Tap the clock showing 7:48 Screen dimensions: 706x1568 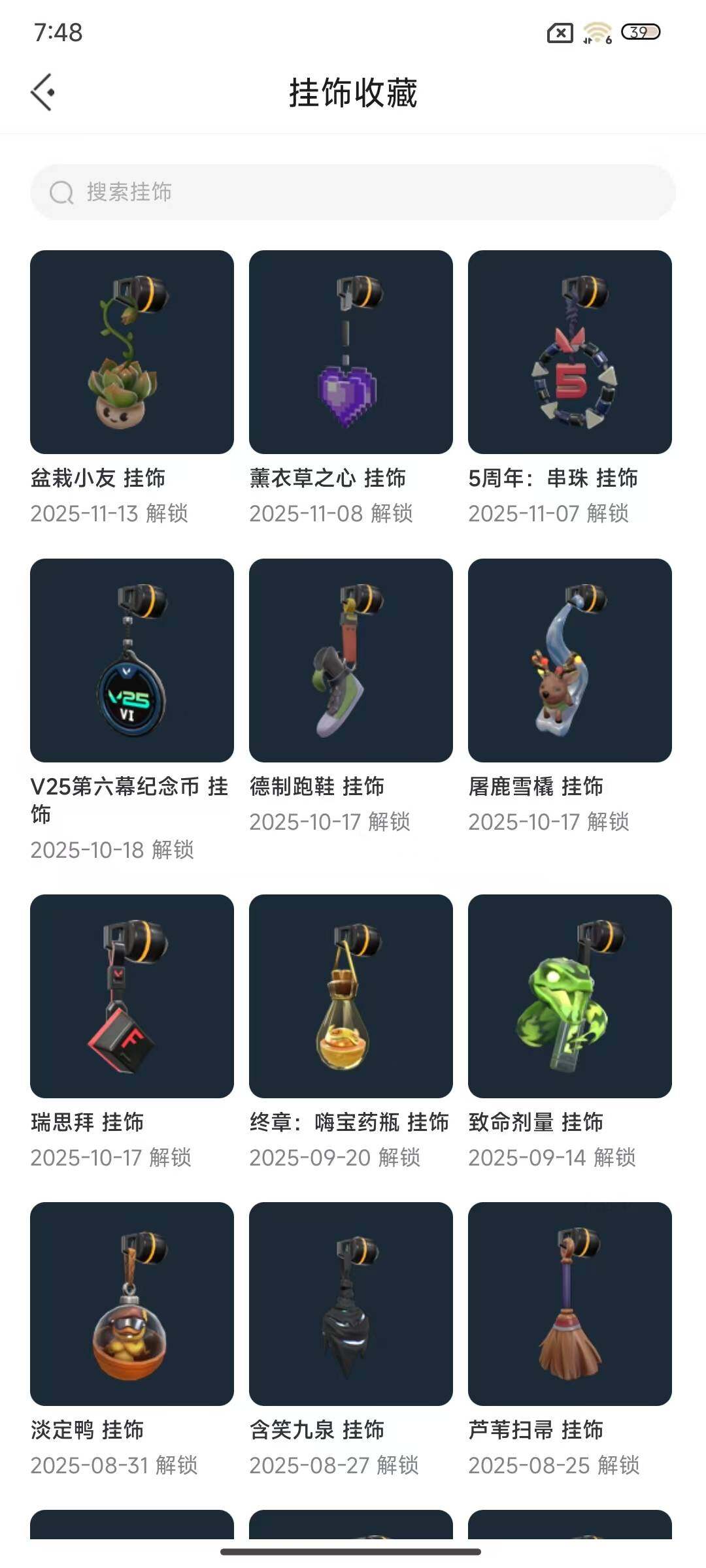pos(58,31)
